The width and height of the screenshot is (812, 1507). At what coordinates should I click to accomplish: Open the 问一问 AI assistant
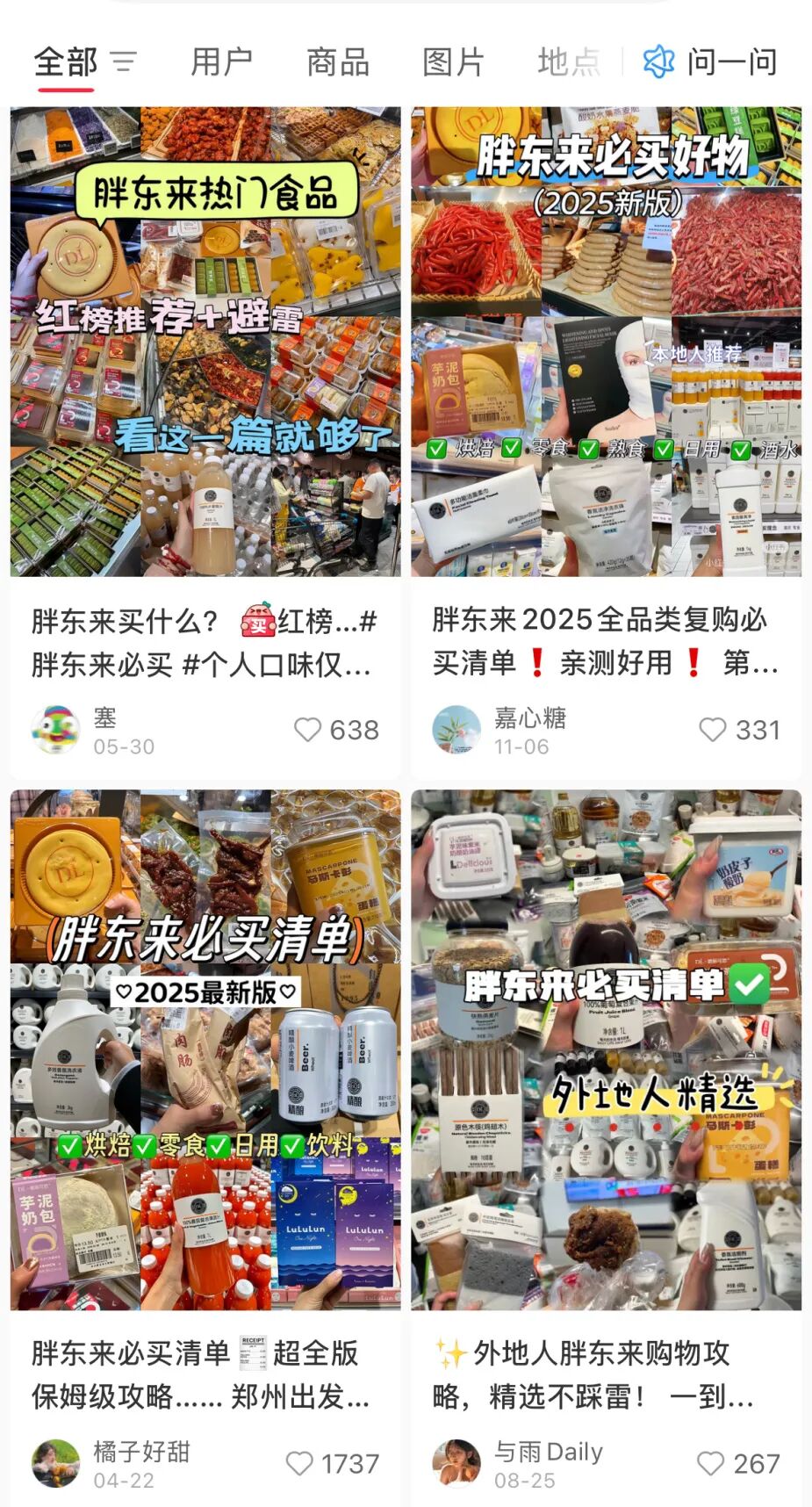(x=709, y=62)
